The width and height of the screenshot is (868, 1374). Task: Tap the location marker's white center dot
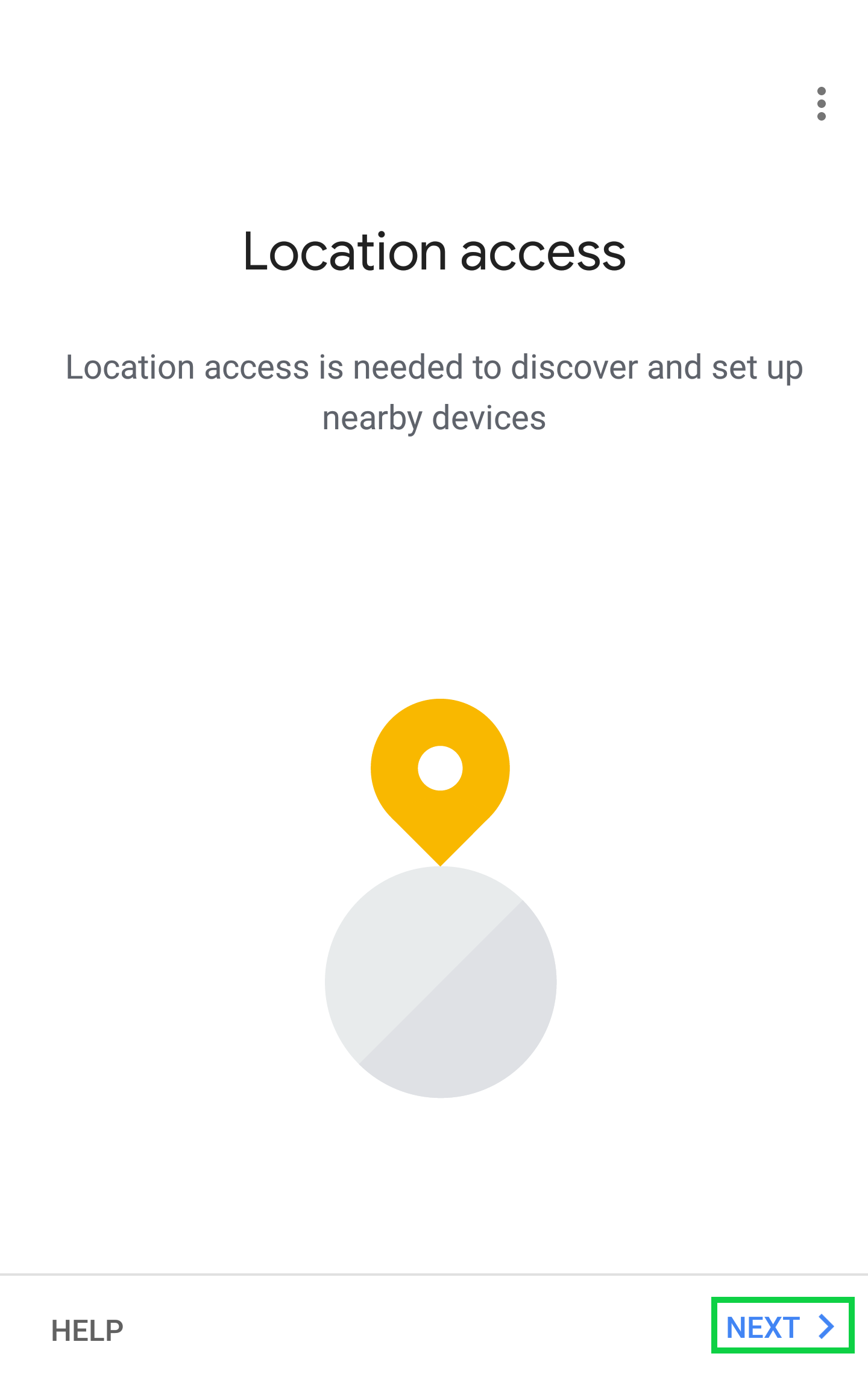(x=439, y=767)
